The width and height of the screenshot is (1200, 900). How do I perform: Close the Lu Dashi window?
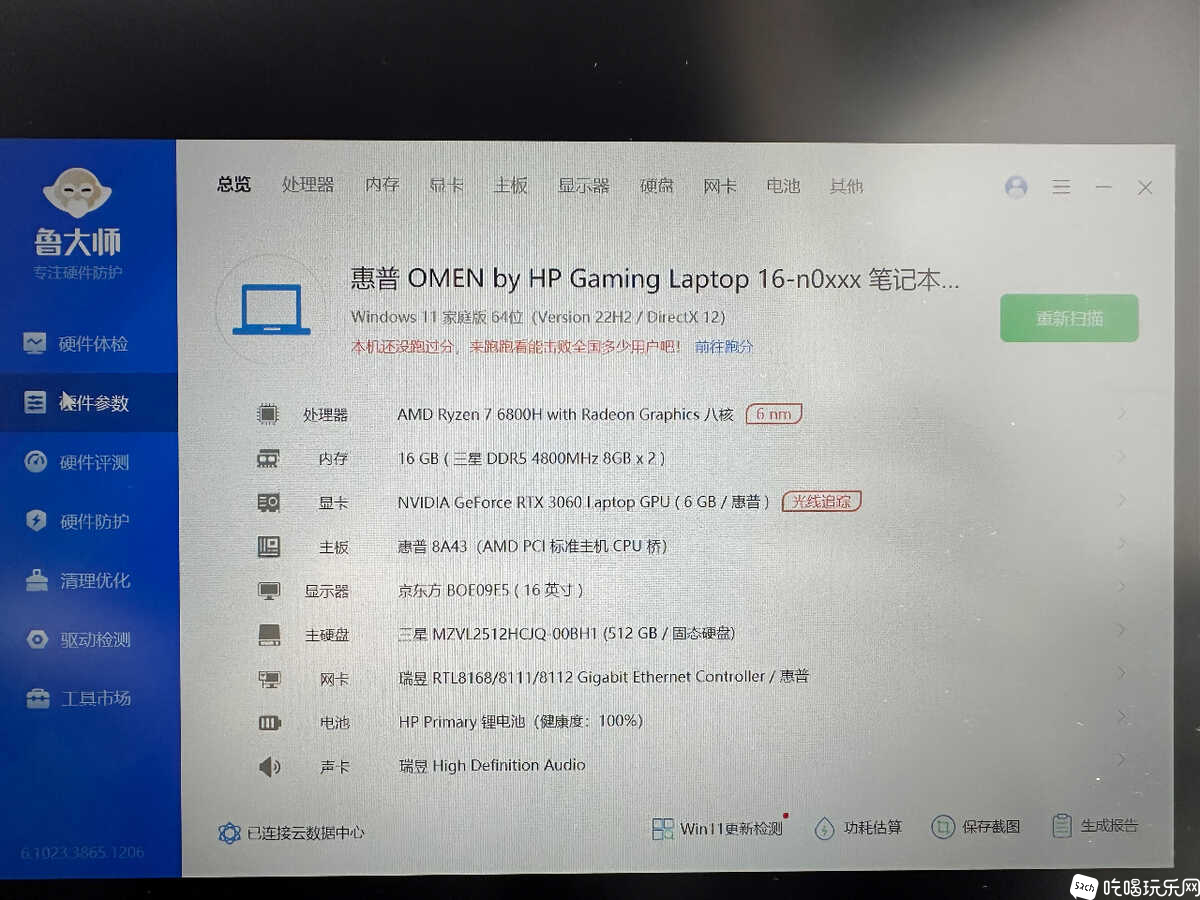click(x=1145, y=187)
